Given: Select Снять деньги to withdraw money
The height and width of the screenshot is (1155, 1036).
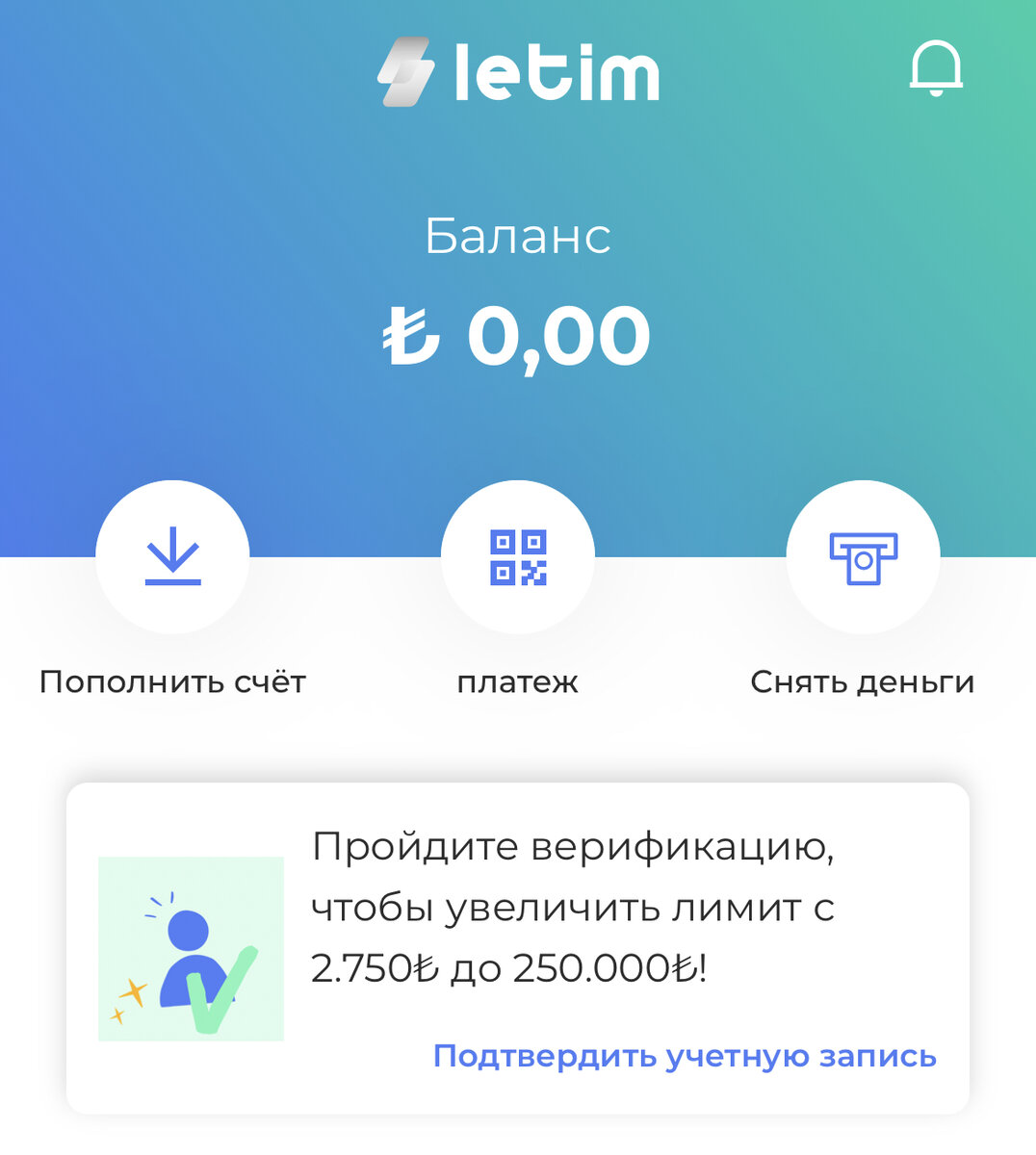Looking at the screenshot, I should click(863, 557).
